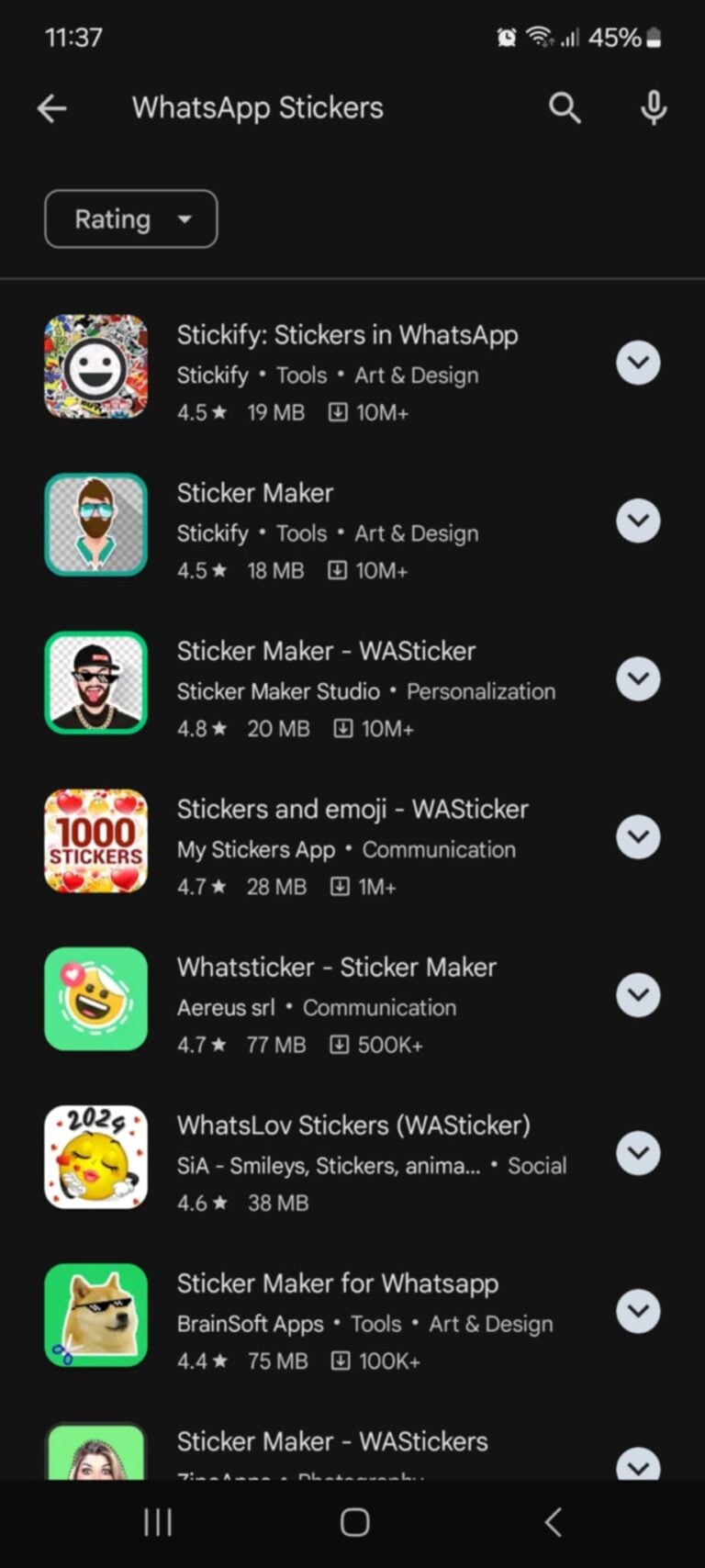This screenshot has width=705, height=1568.
Task: Open Sticker Maker - WASticker listing
Action: point(326,652)
